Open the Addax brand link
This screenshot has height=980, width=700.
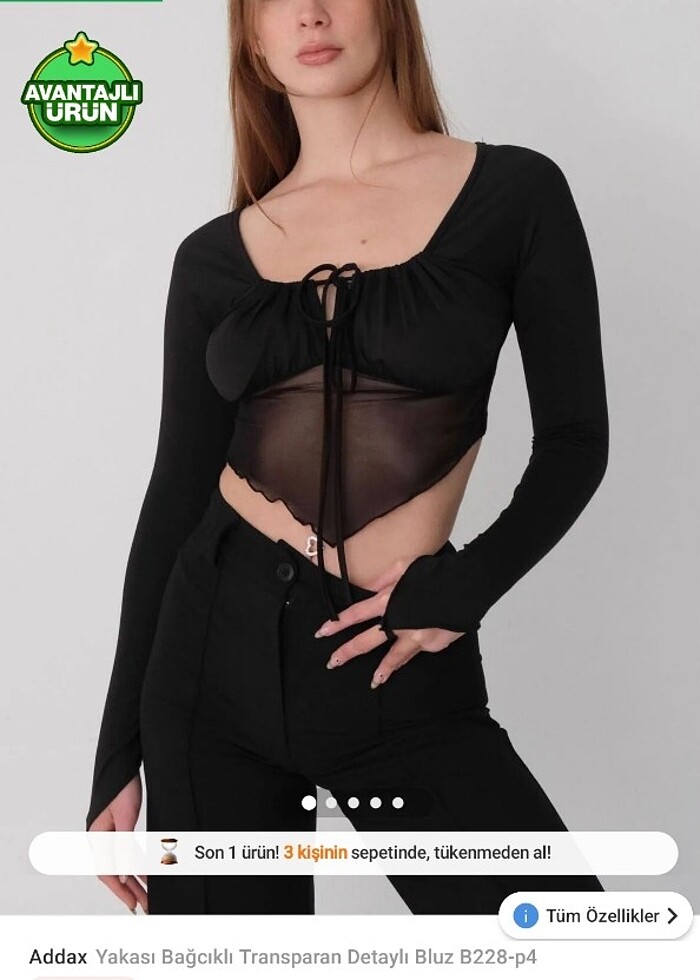pos(58,956)
